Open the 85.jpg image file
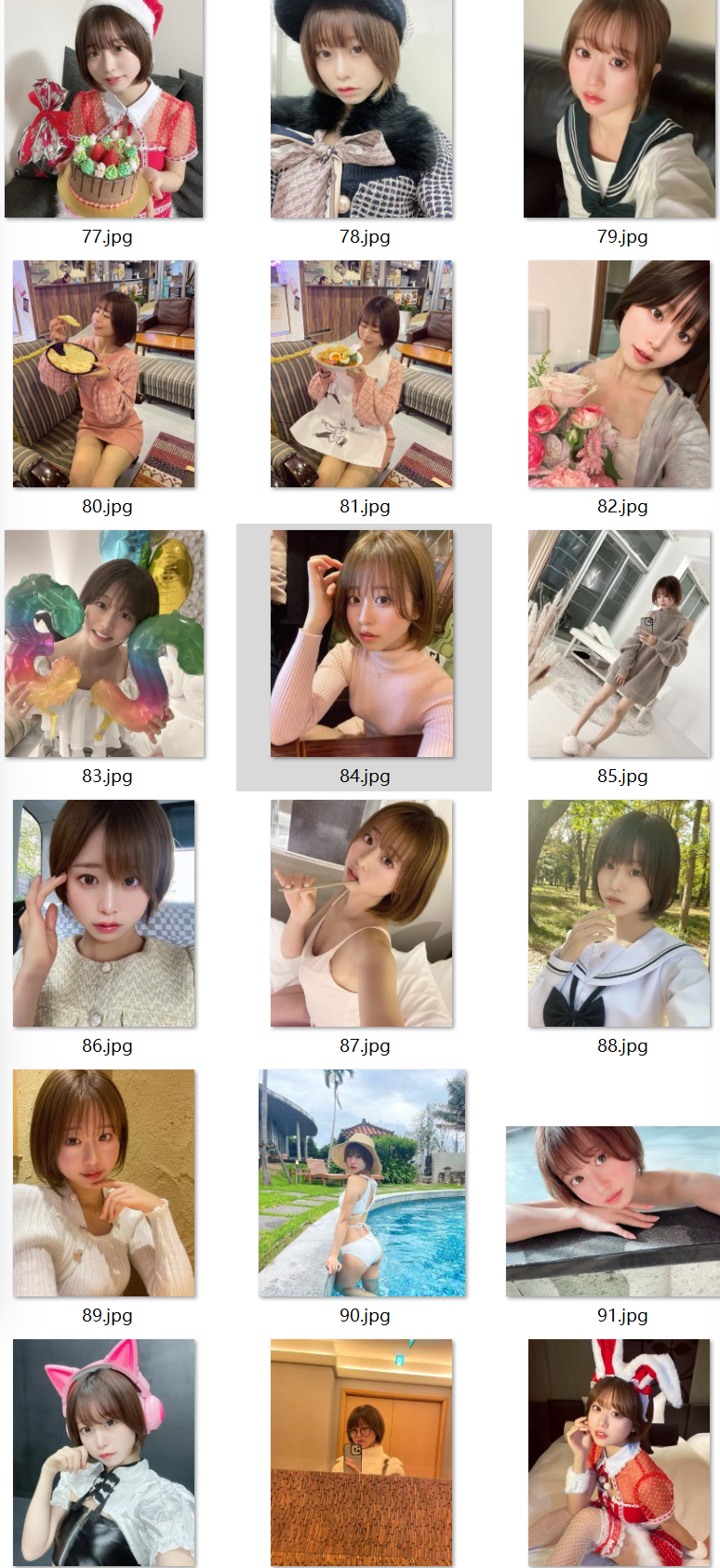Screen dimensions: 720x1568 point(620,644)
